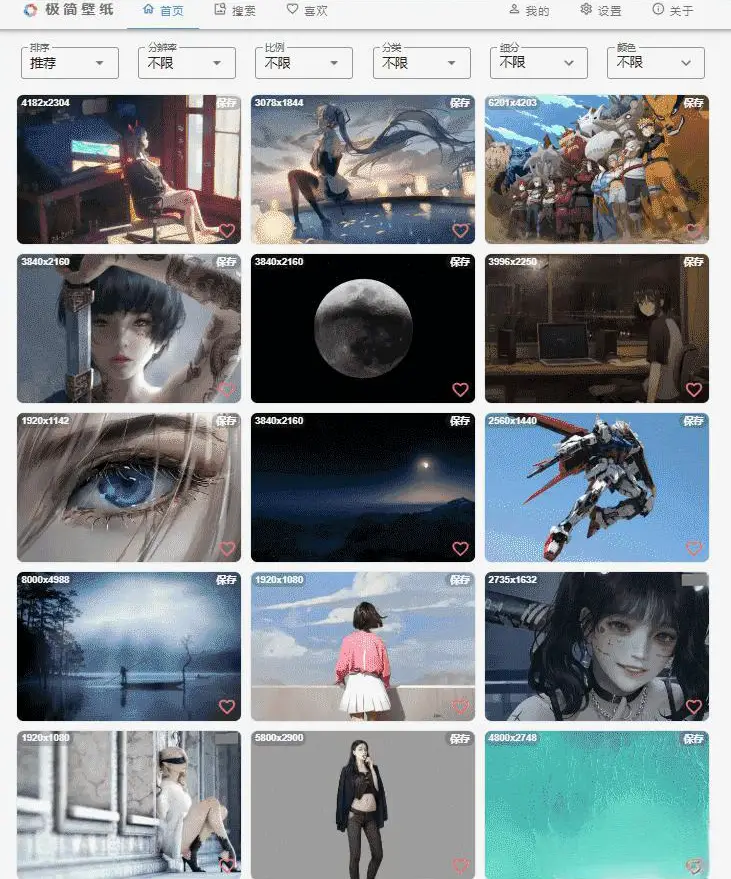Expand the 细分 subcategory dropdown
This screenshot has height=879, width=731.
pyautogui.click(x=538, y=63)
